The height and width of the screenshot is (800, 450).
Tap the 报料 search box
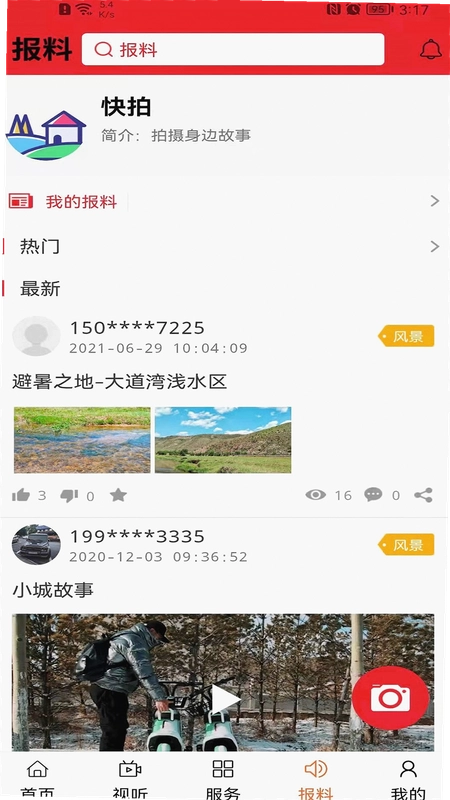[233, 49]
